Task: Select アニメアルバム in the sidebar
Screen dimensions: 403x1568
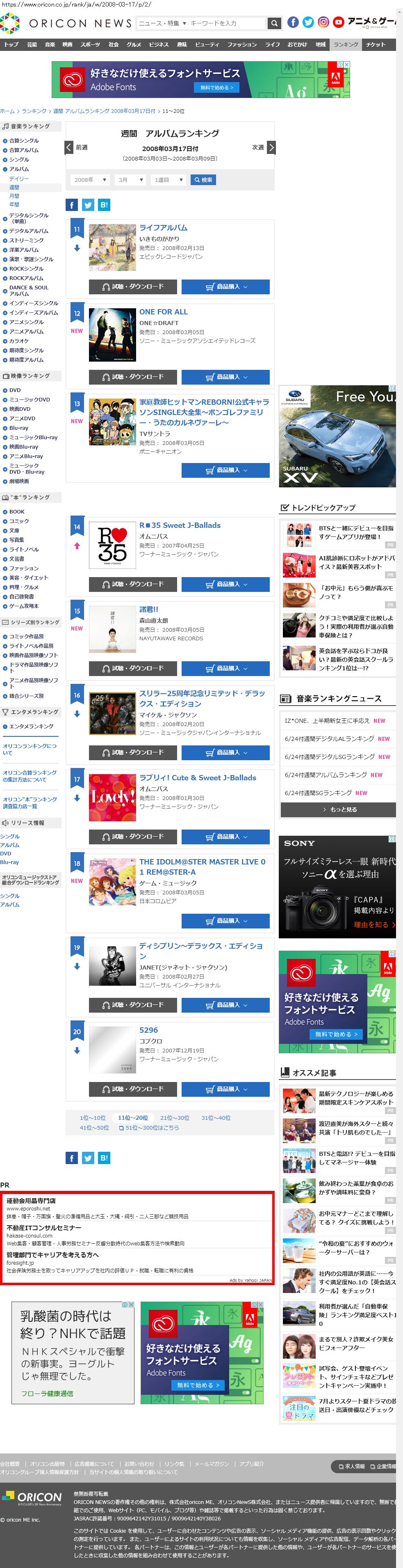Action: tap(26, 332)
